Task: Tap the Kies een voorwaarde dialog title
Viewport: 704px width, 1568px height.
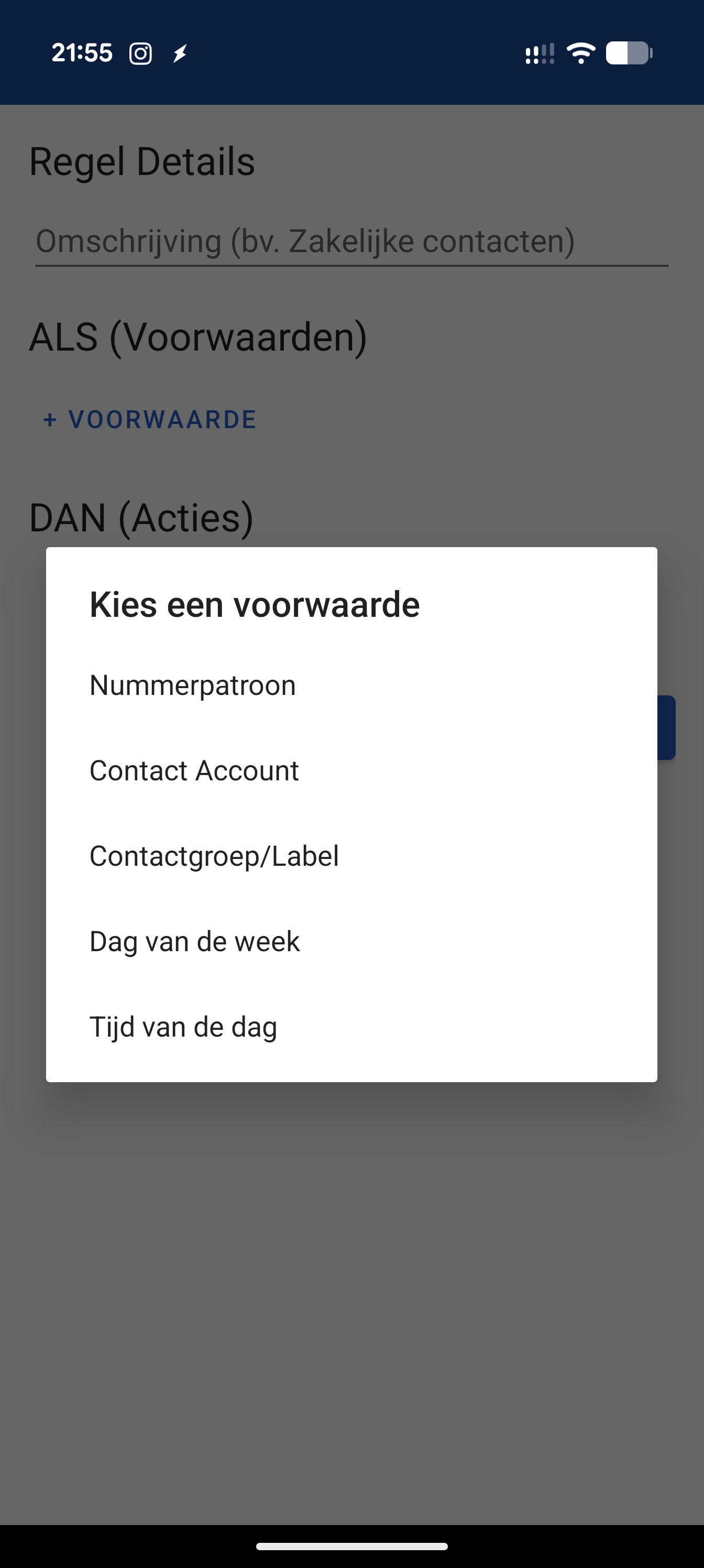Action: coord(255,604)
